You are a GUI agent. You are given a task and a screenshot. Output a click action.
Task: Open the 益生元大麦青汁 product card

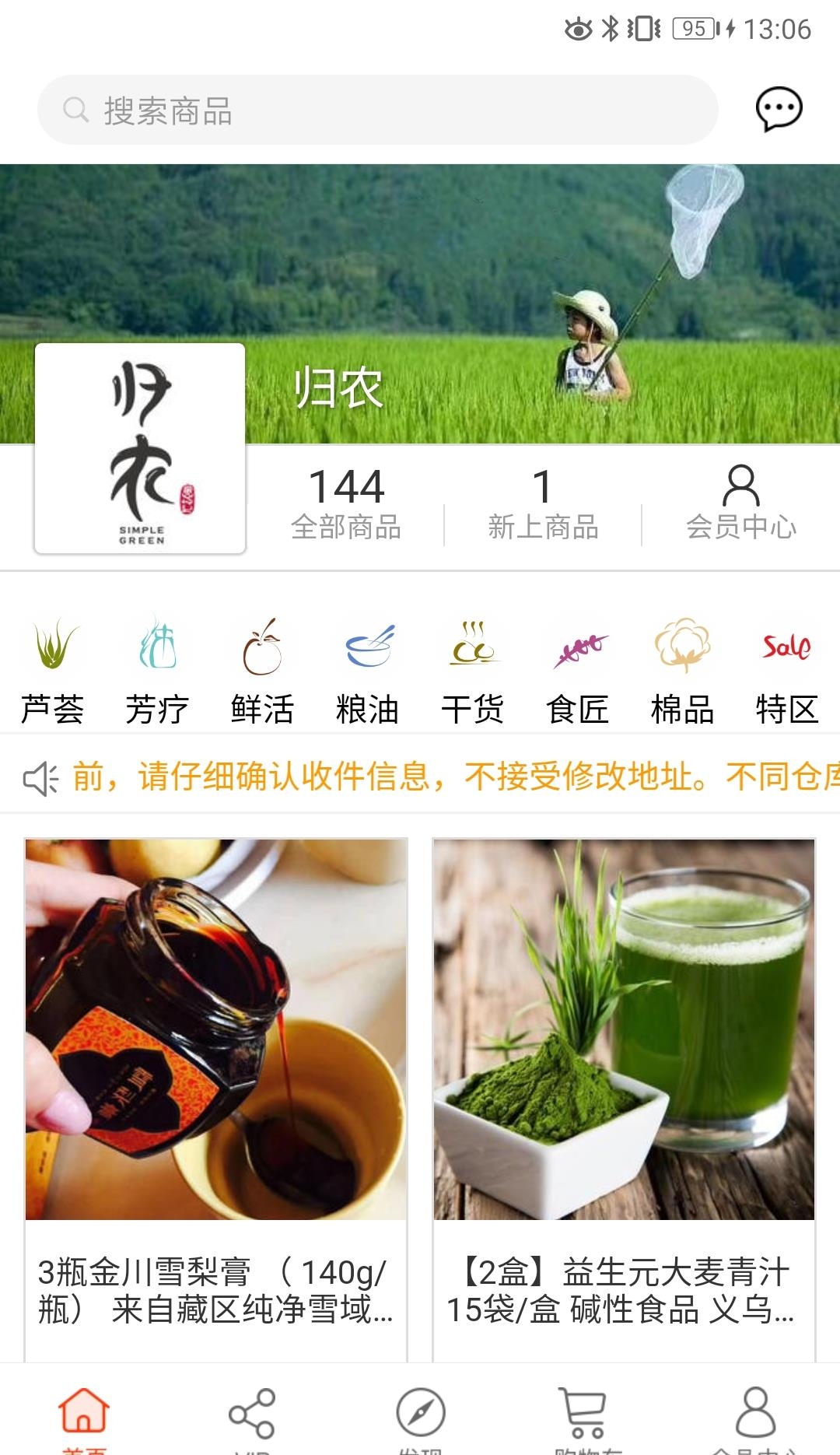pos(624,1089)
